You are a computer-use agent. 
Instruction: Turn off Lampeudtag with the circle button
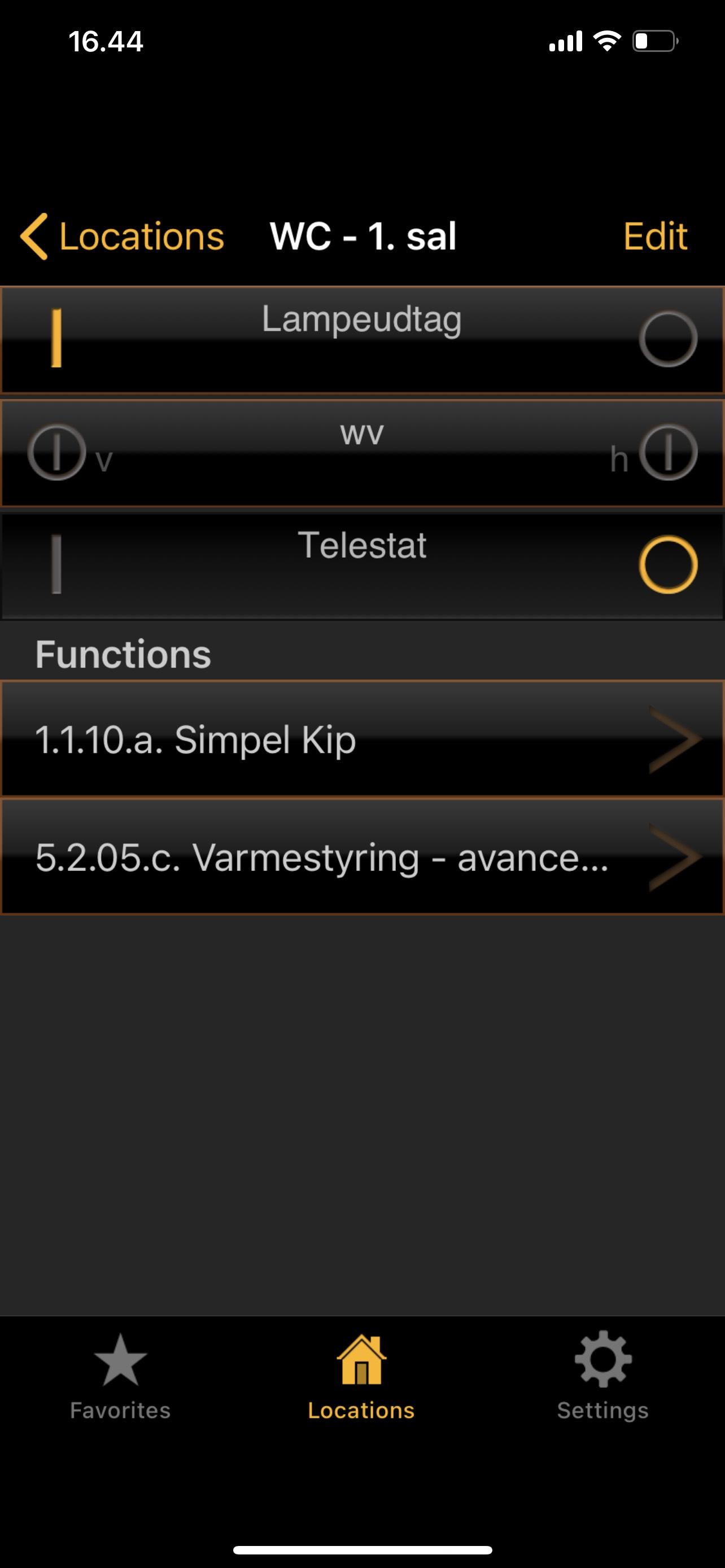pos(668,339)
